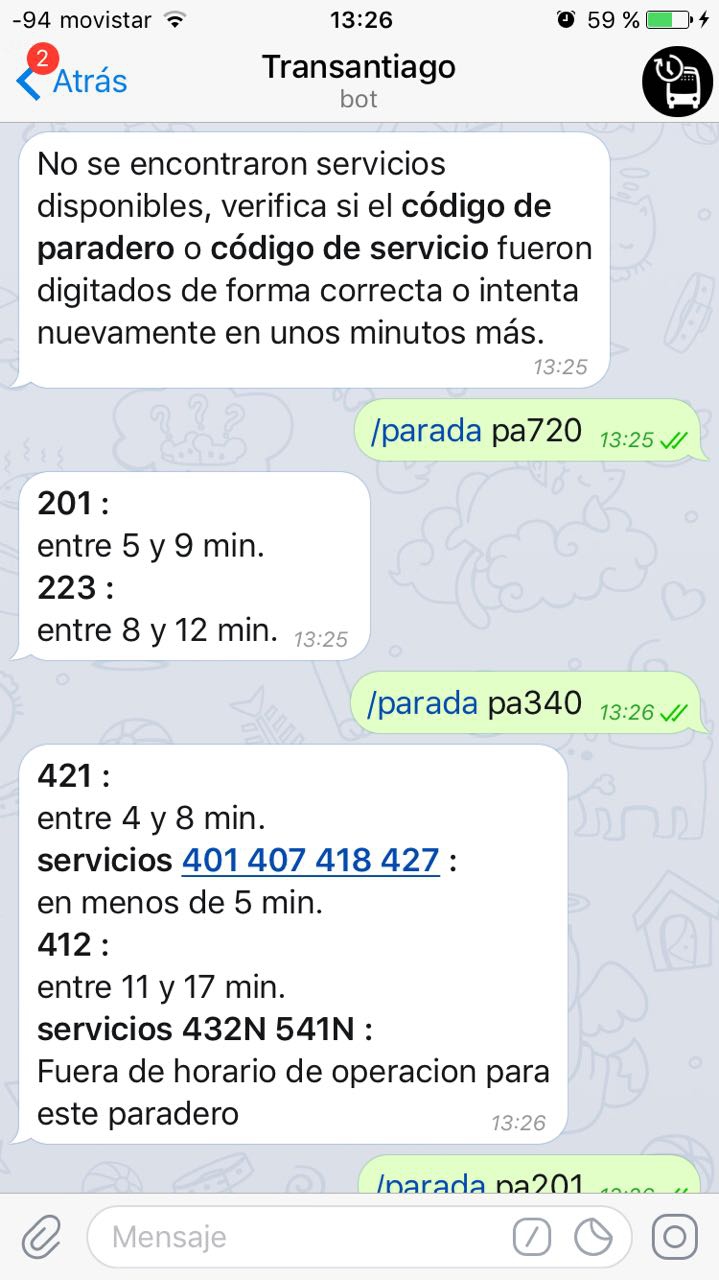The height and width of the screenshot is (1280, 719).
Task: Go back with the Atrás button
Action: (x=72, y=80)
